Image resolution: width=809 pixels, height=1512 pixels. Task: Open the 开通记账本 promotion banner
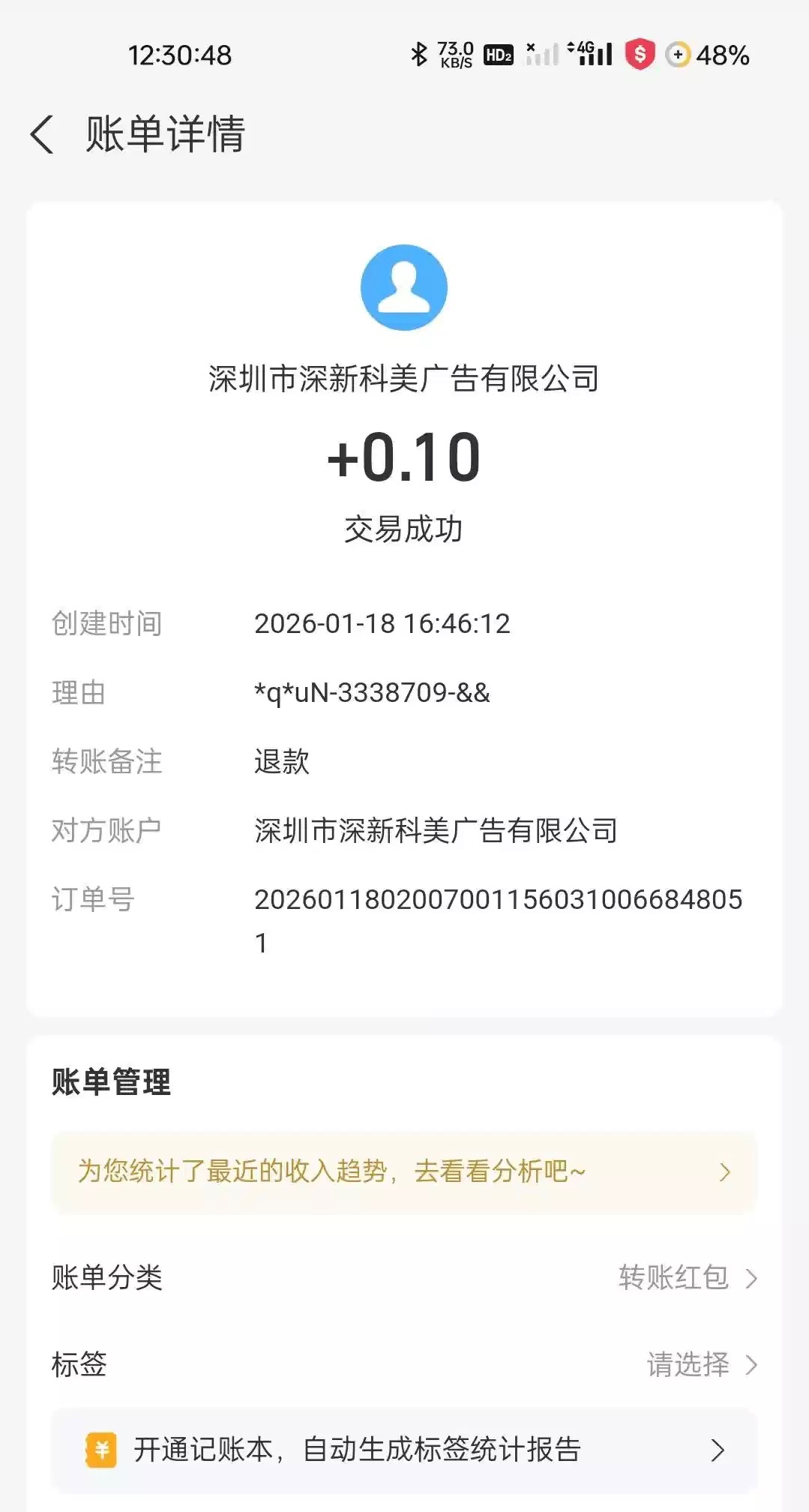tap(404, 1450)
